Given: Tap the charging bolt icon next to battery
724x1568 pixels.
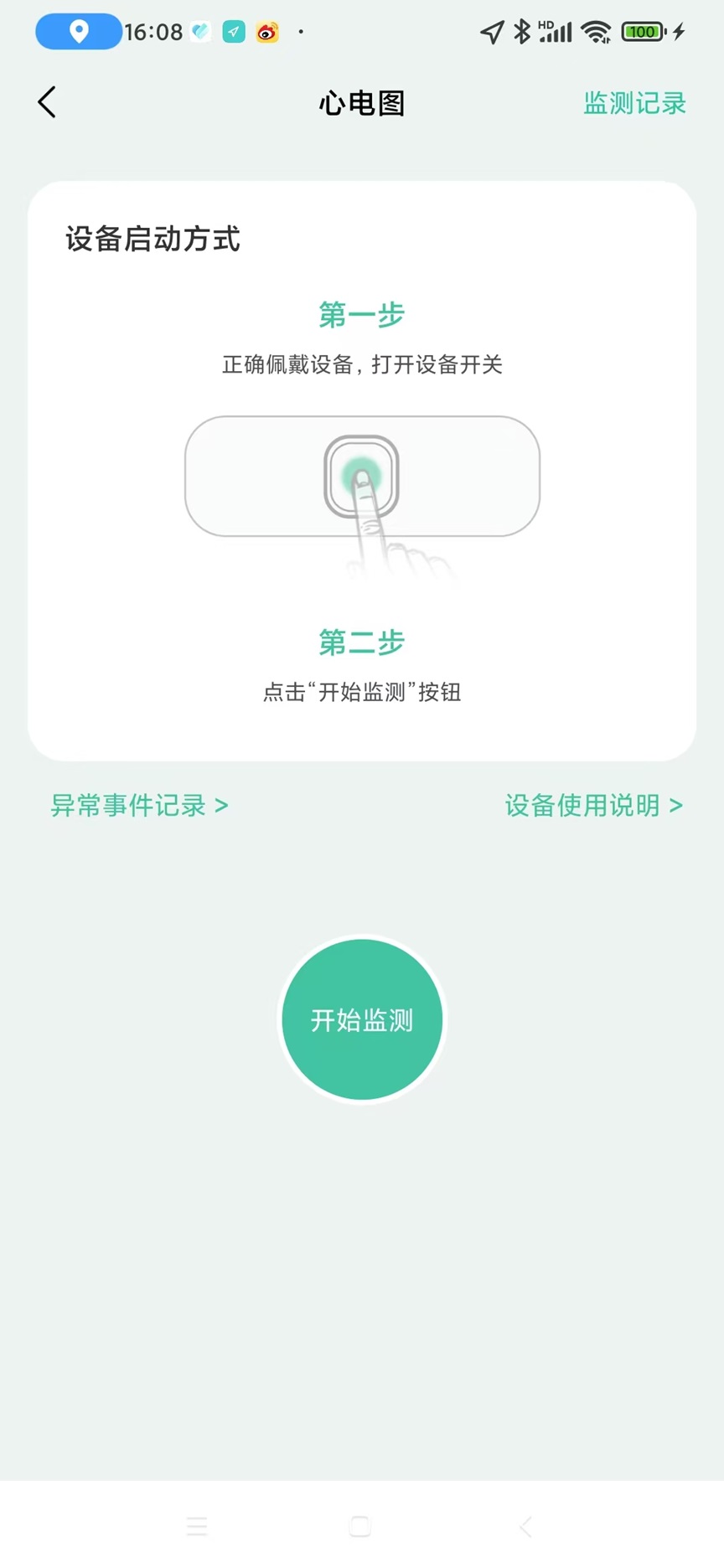Looking at the screenshot, I should tap(677, 31).
